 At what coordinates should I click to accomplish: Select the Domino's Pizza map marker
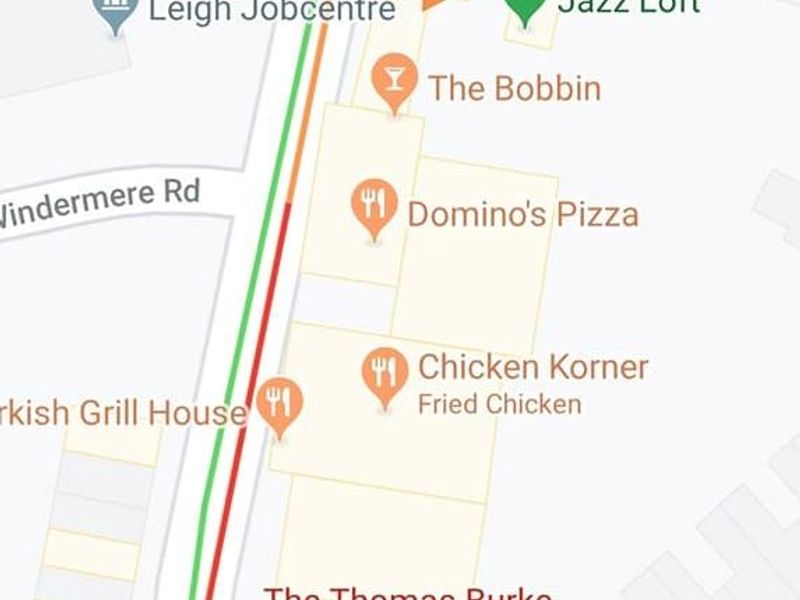click(x=374, y=205)
